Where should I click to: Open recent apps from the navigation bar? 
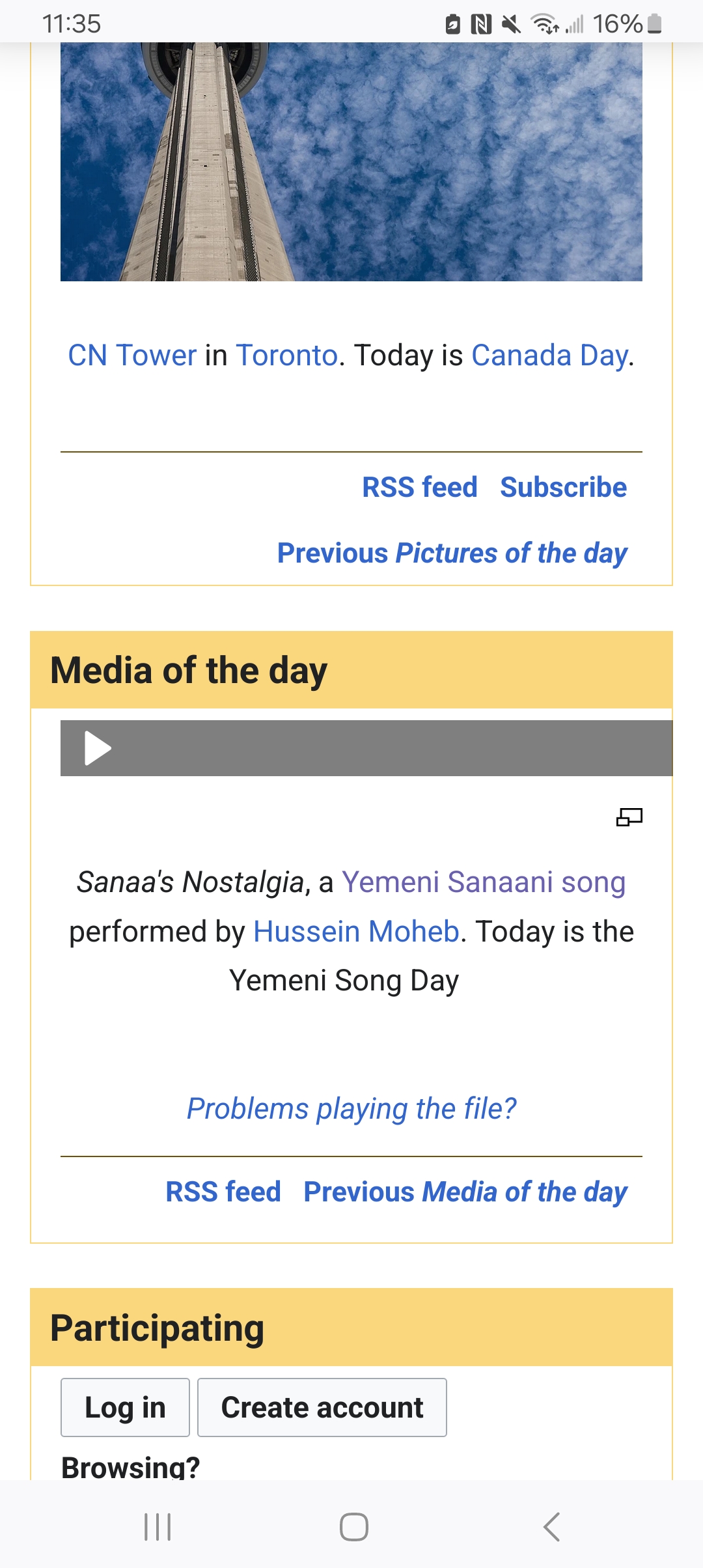click(x=158, y=1526)
